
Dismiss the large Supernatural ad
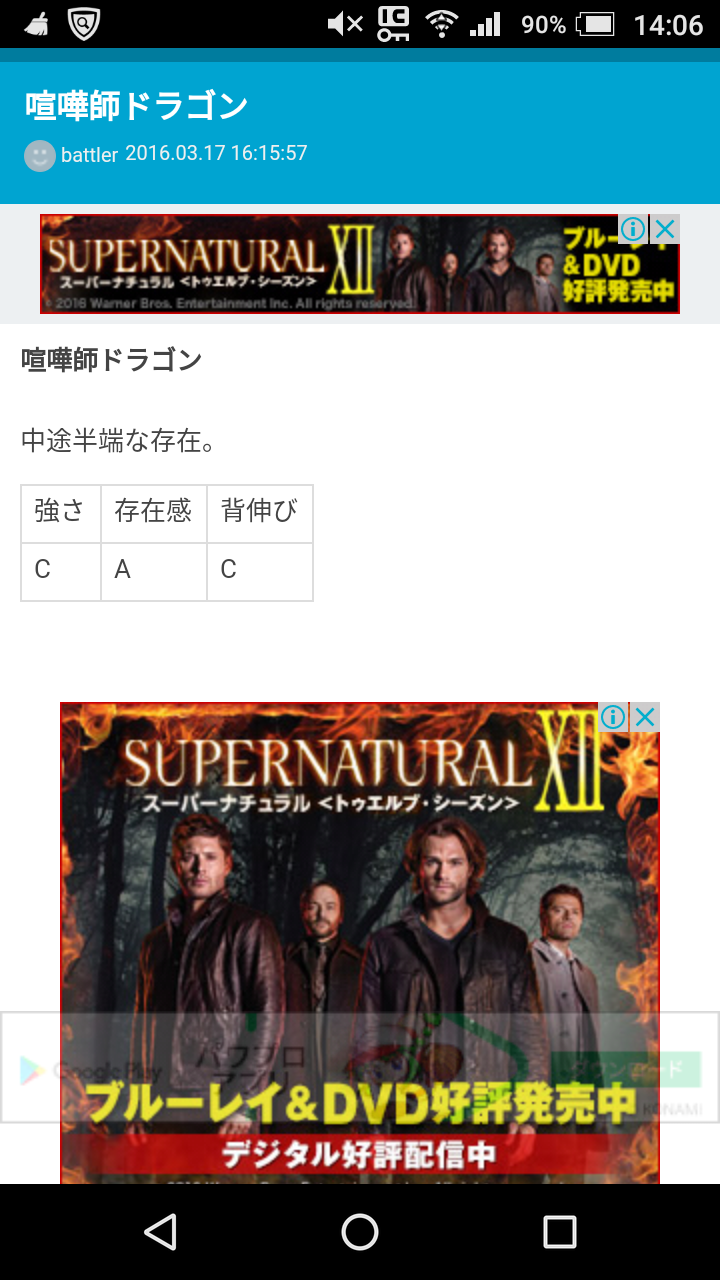[645, 717]
